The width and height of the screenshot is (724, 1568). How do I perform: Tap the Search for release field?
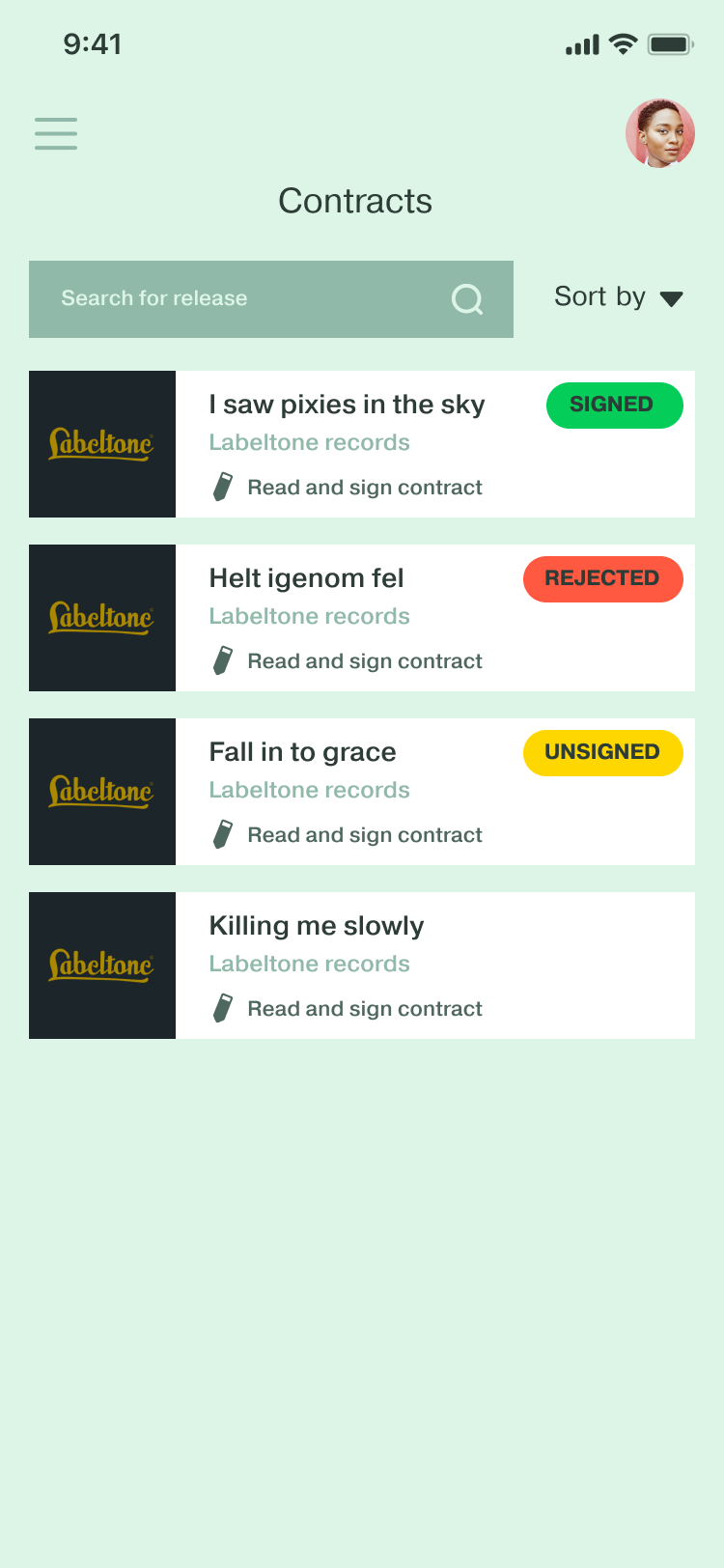[241, 299]
